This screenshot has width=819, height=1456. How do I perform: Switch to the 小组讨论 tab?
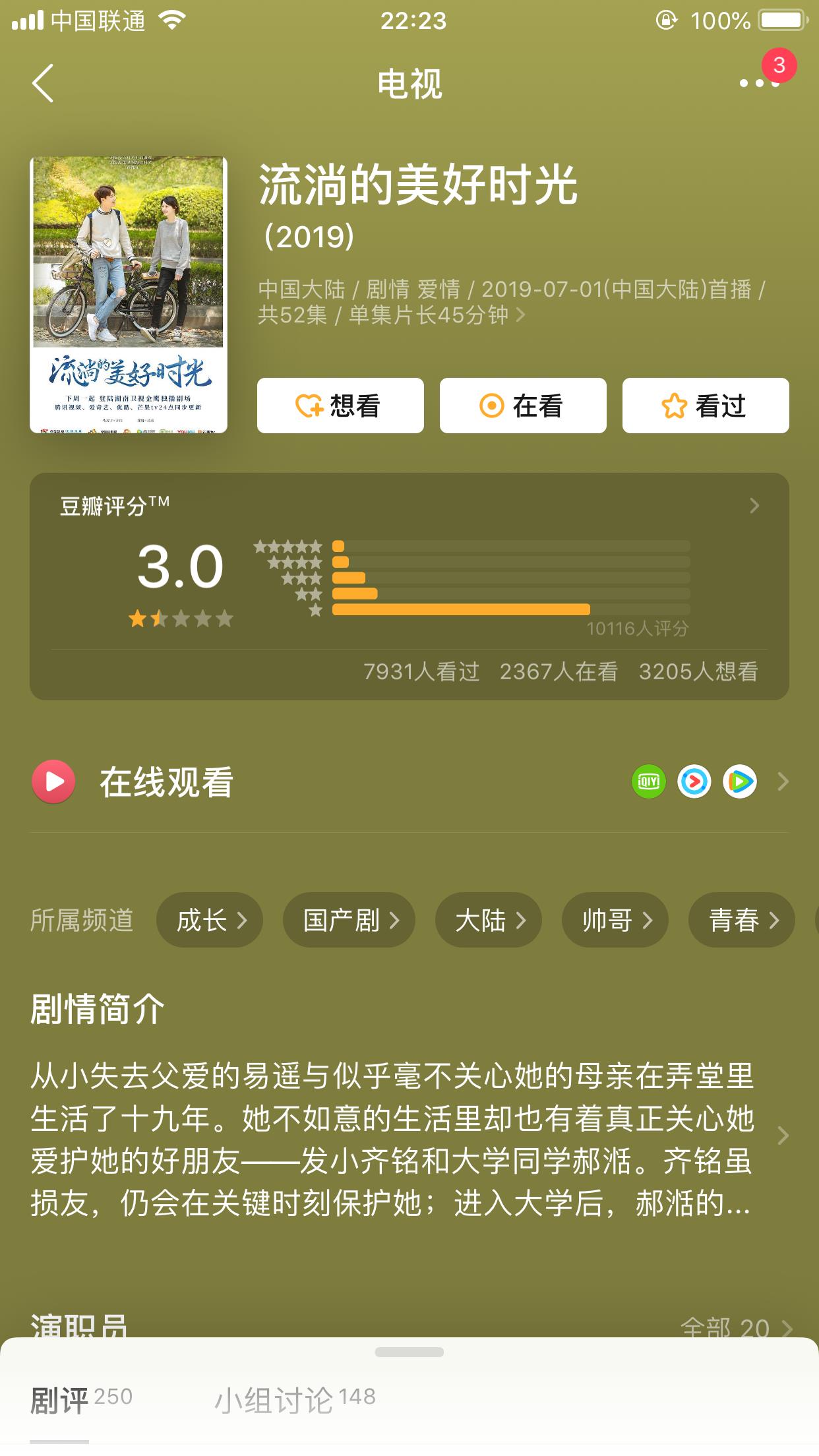point(274,1401)
